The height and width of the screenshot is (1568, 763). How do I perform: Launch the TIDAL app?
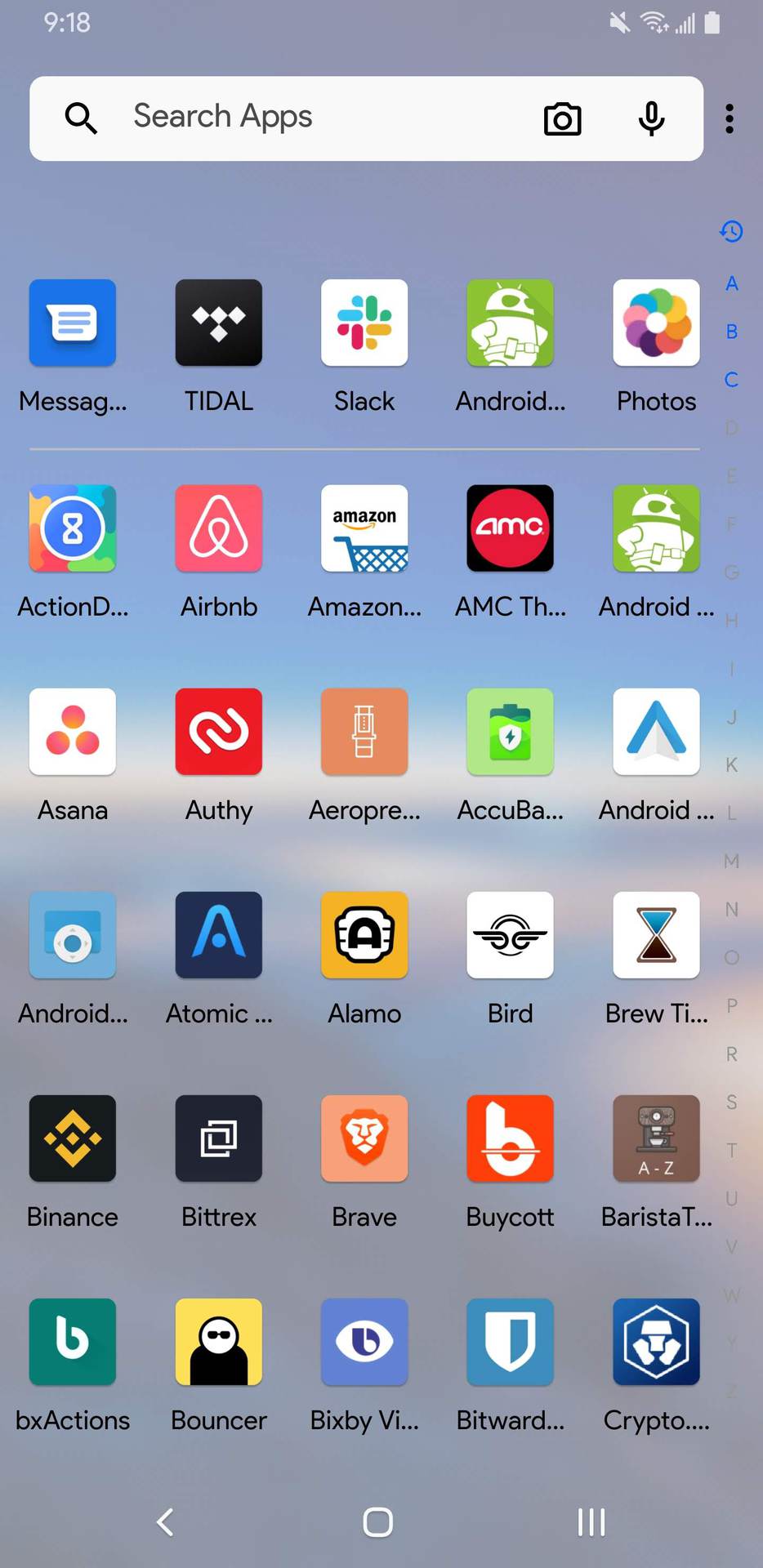pyautogui.click(x=219, y=323)
